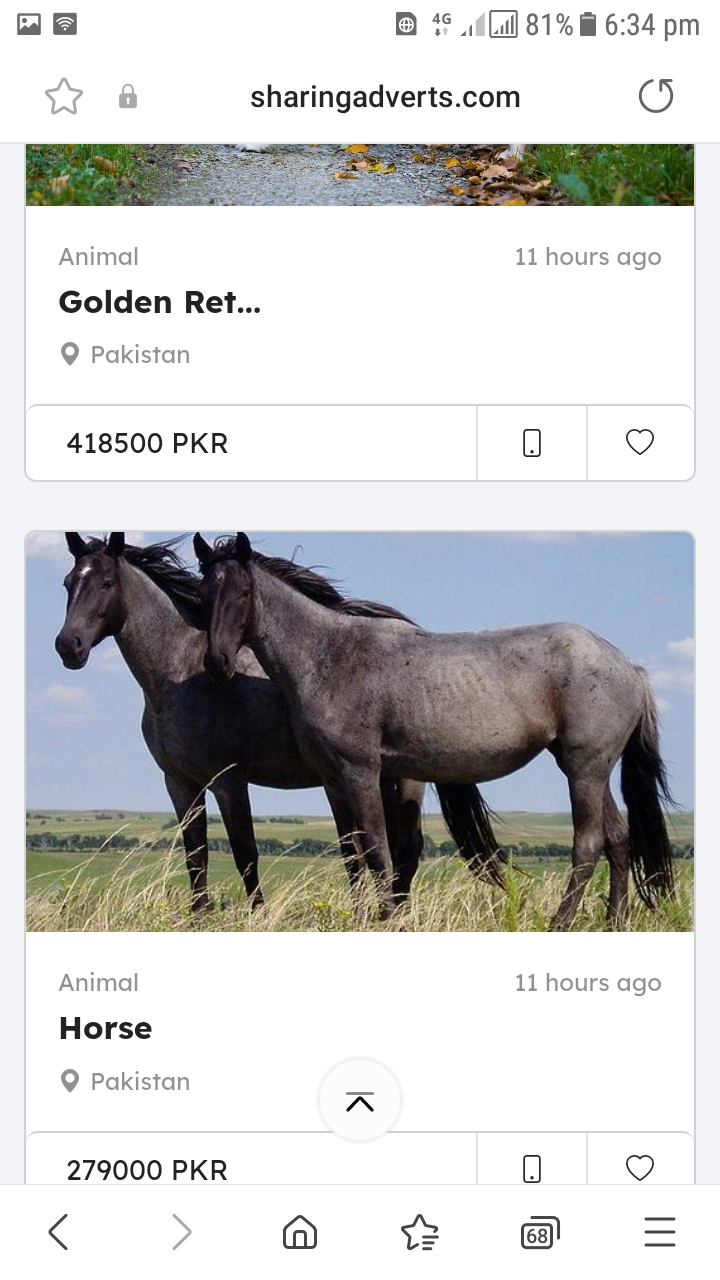Screen dimensions: 720x1280
Task: Open the Golden Ret... listing
Action: click(160, 301)
